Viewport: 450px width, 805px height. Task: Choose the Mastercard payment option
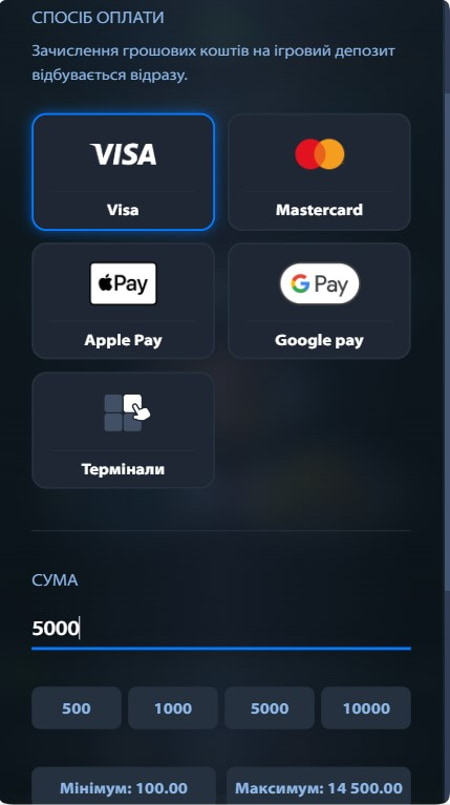(319, 172)
